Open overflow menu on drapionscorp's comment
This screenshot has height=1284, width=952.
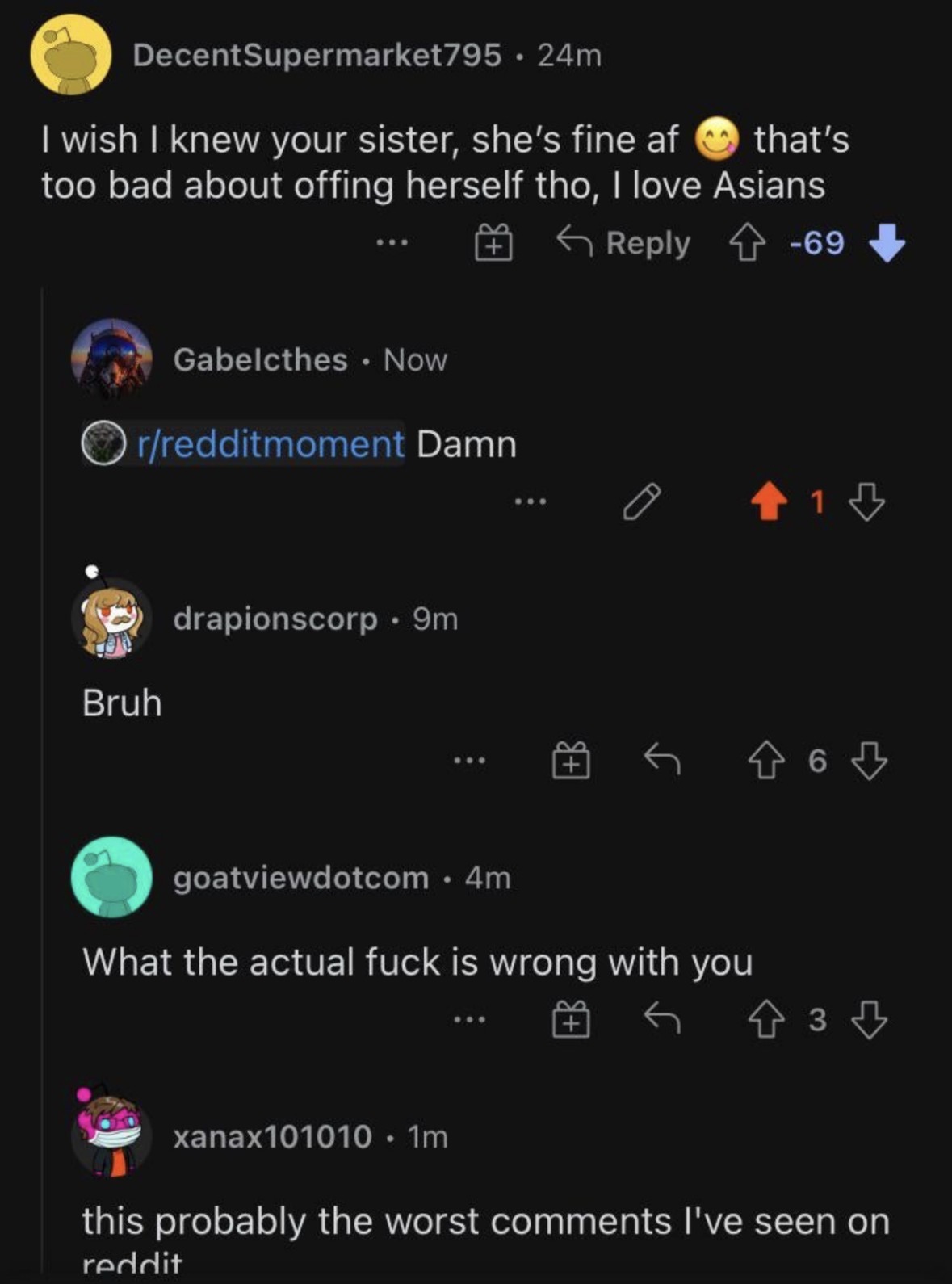(x=469, y=761)
